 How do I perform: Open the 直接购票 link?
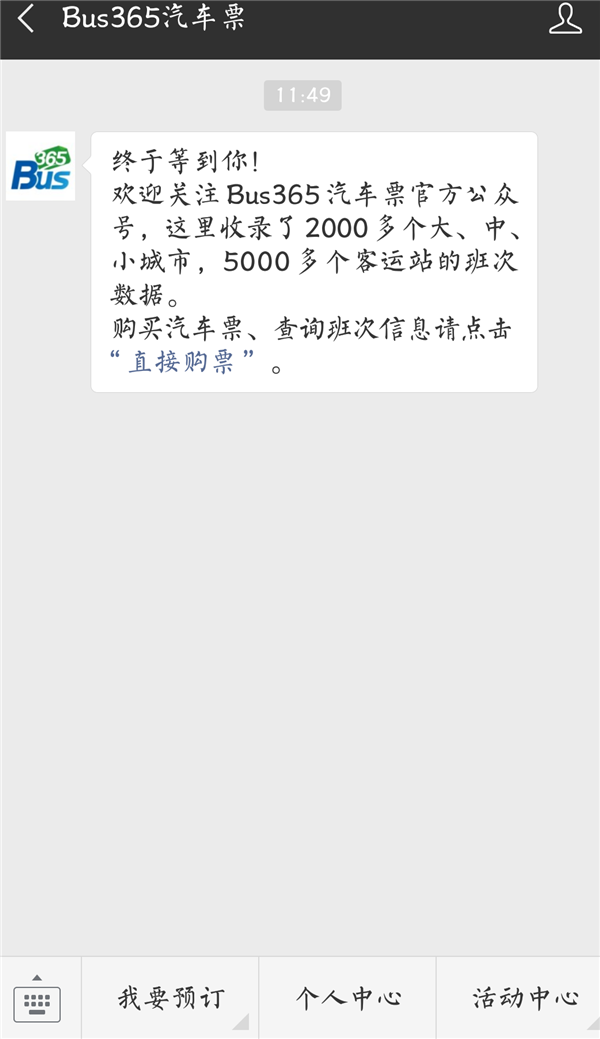tap(181, 362)
